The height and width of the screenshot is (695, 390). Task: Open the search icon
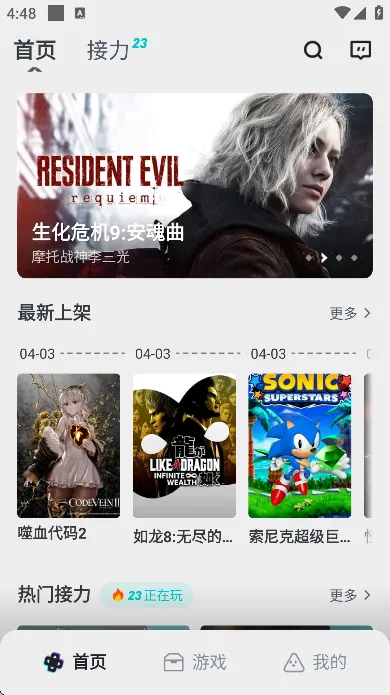point(313,50)
